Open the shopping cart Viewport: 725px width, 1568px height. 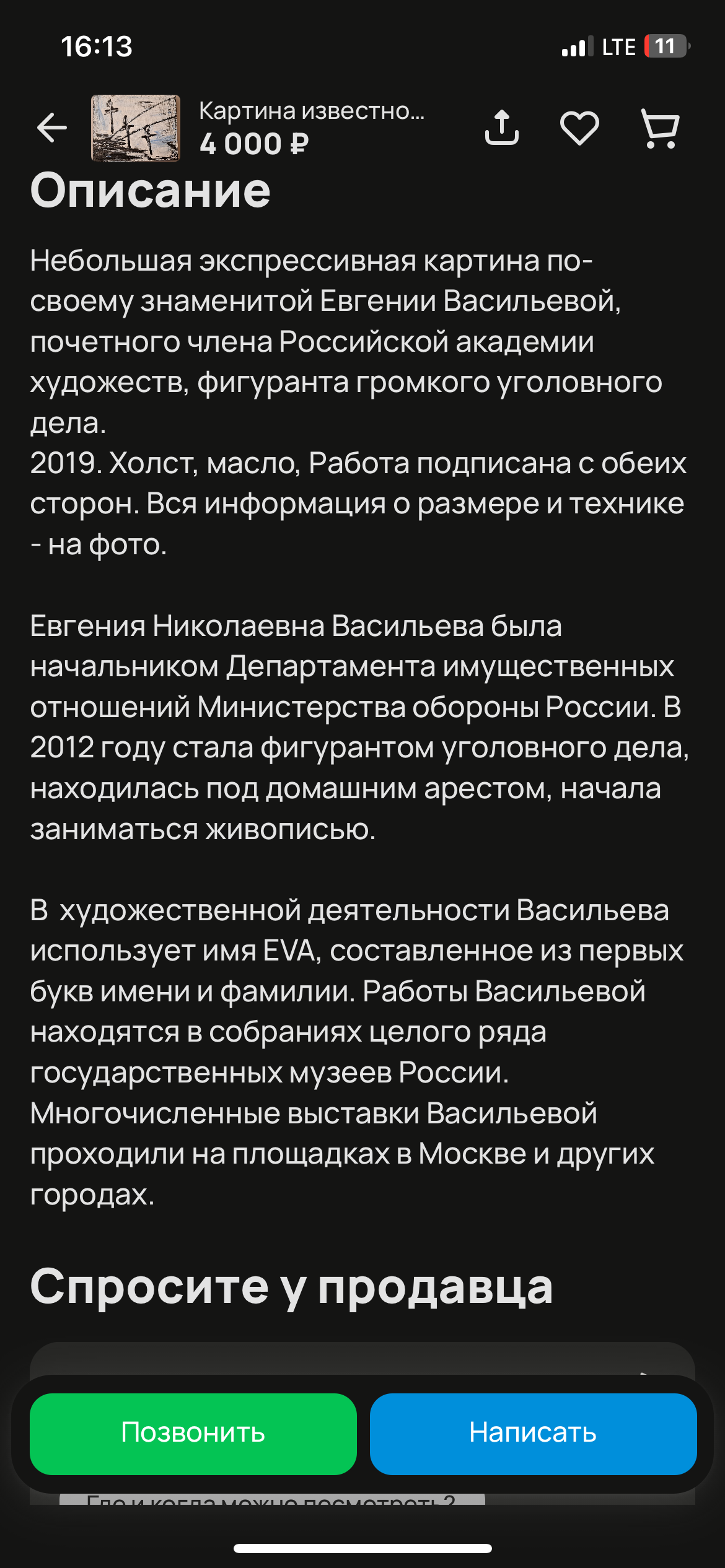661,128
